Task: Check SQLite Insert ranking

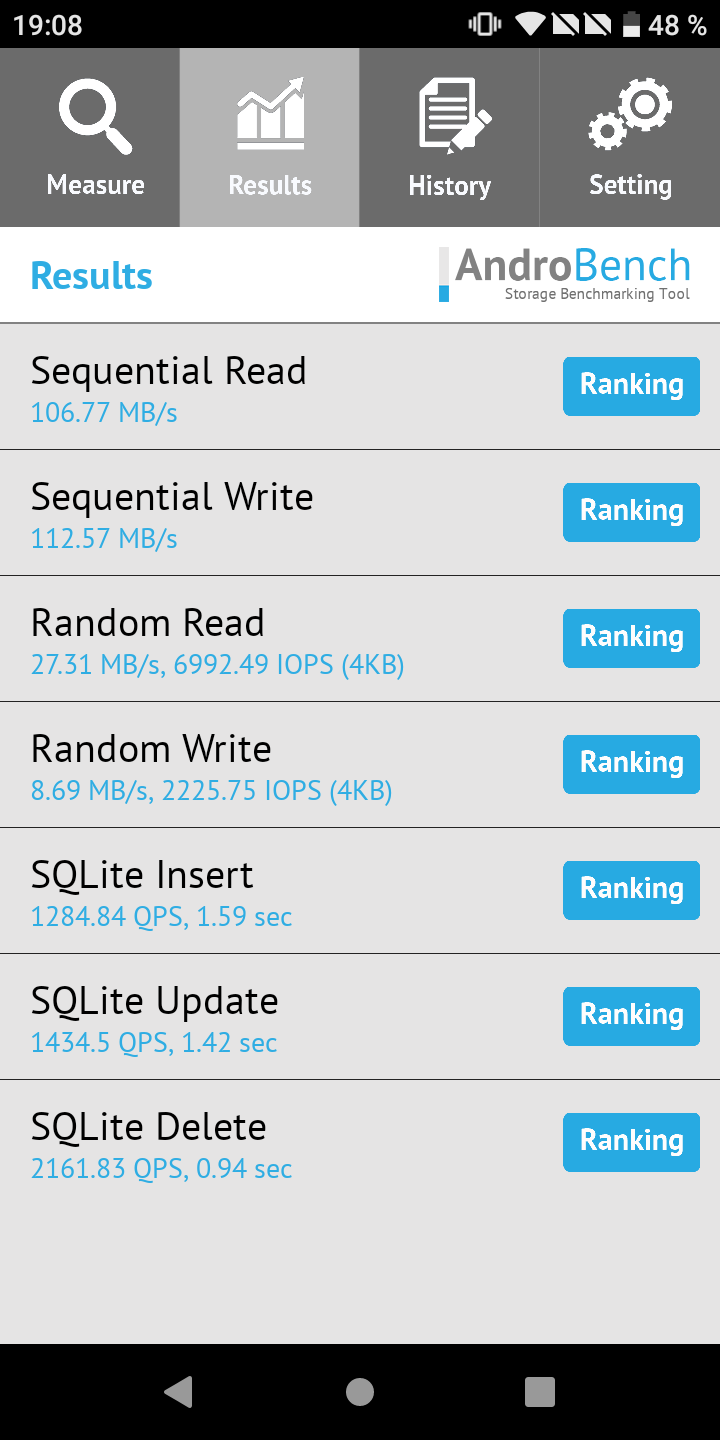Action: [631, 890]
